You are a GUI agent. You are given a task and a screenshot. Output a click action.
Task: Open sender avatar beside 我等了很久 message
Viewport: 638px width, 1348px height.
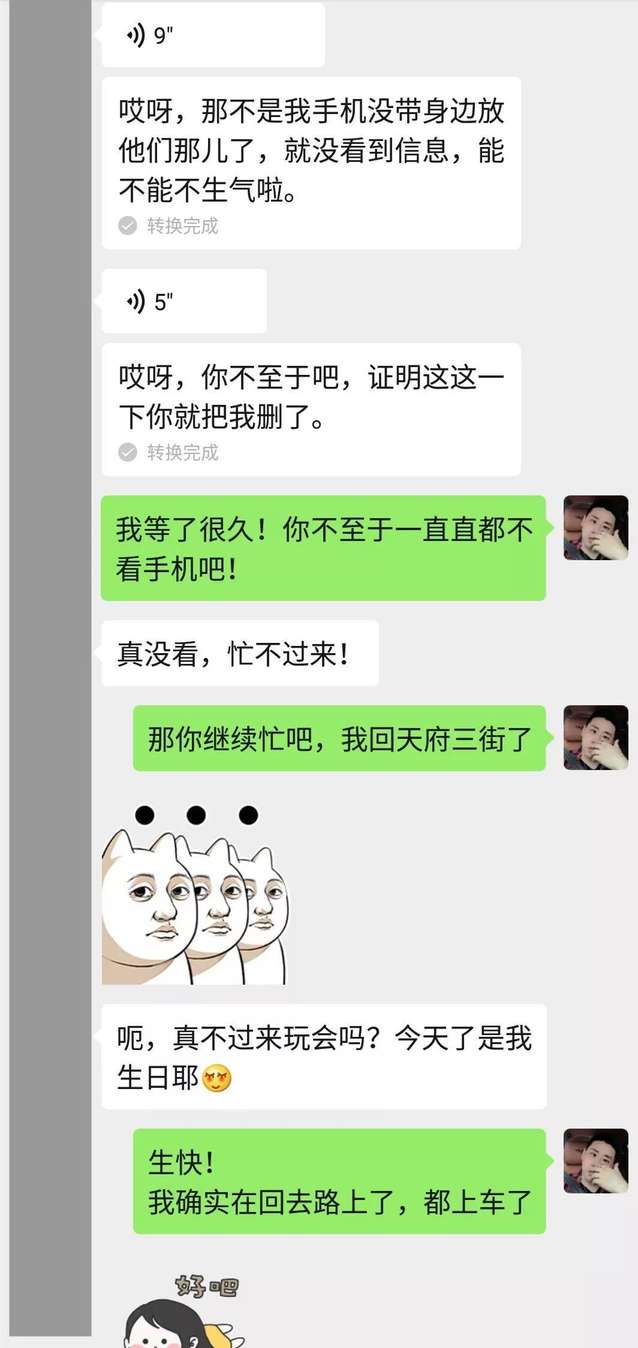[x=595, y=528]
